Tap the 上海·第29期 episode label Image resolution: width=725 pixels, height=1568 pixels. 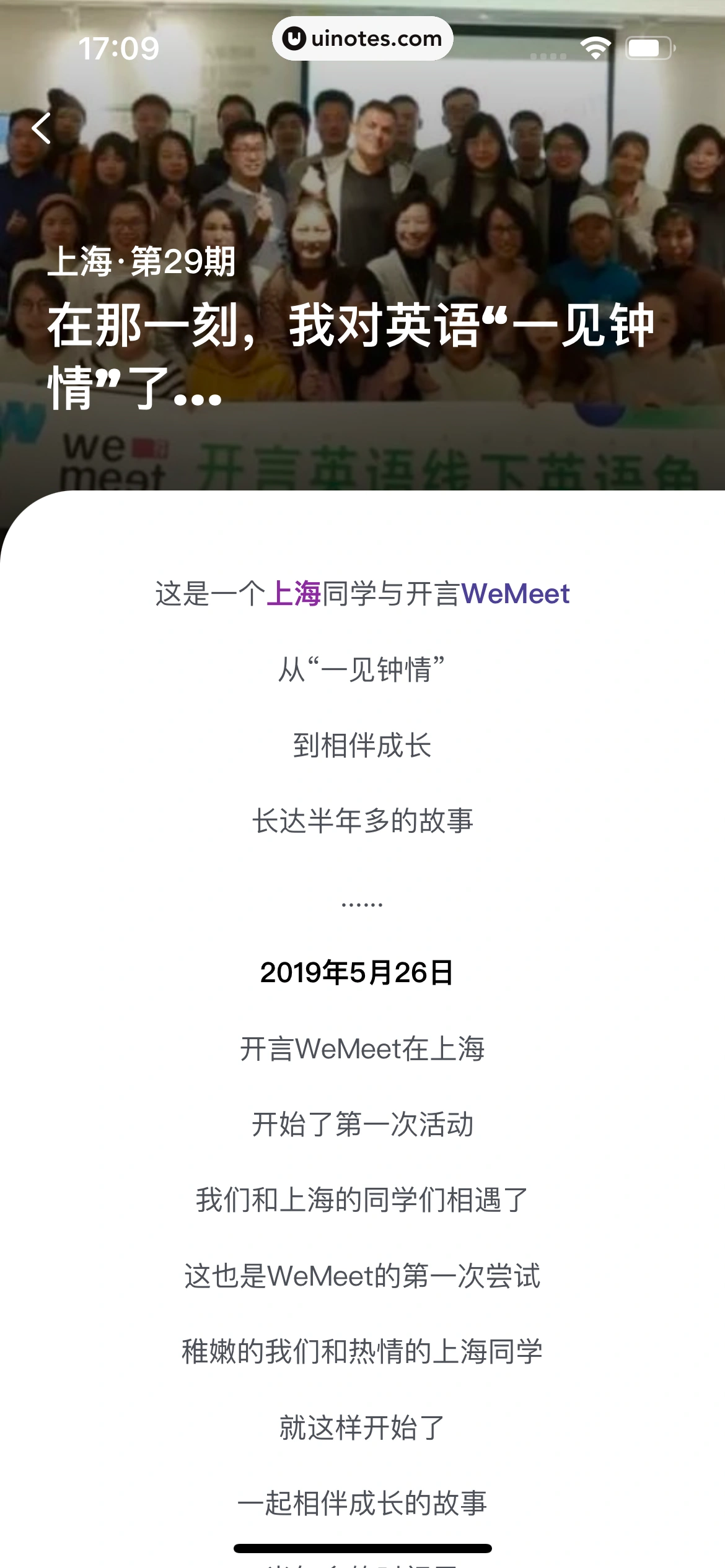143,263
